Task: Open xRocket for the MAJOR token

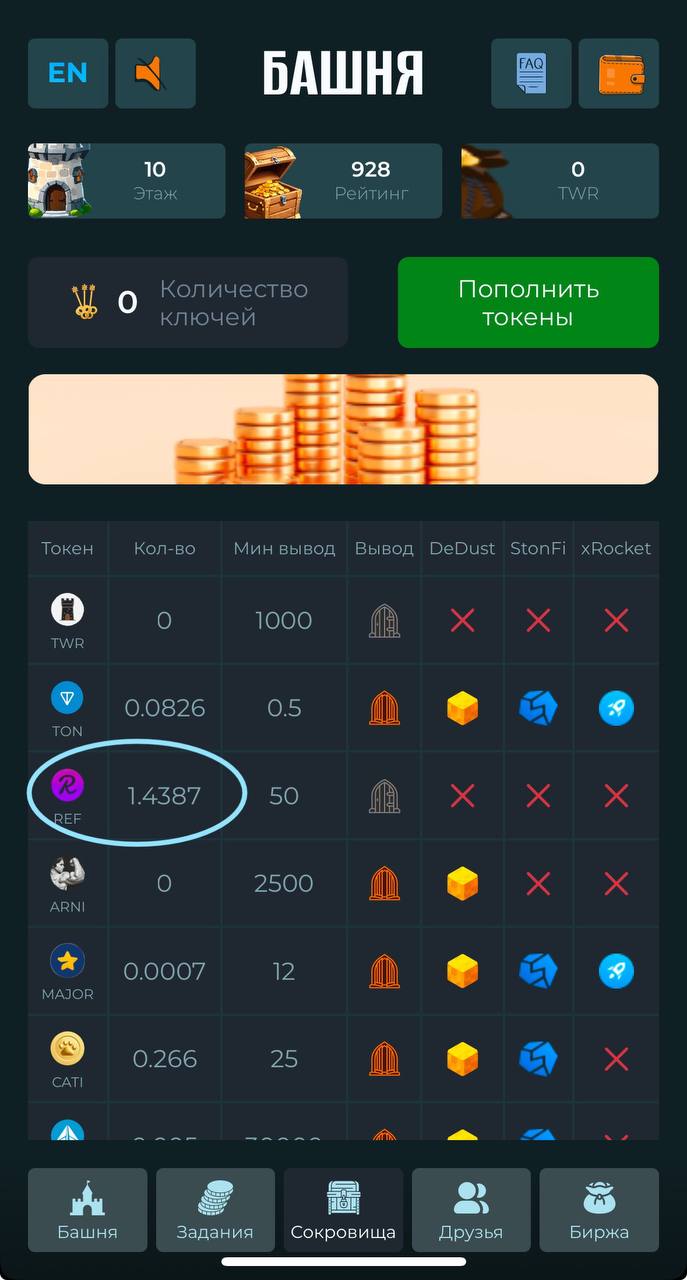Action: pyautogui.click(x=616, y=970)
